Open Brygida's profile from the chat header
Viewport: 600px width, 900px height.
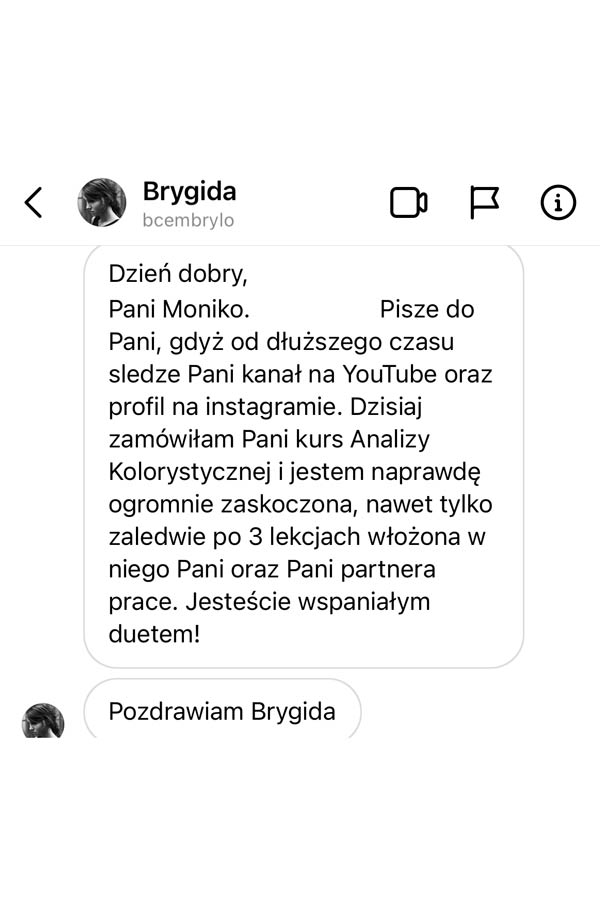click(x=189, y=203)
